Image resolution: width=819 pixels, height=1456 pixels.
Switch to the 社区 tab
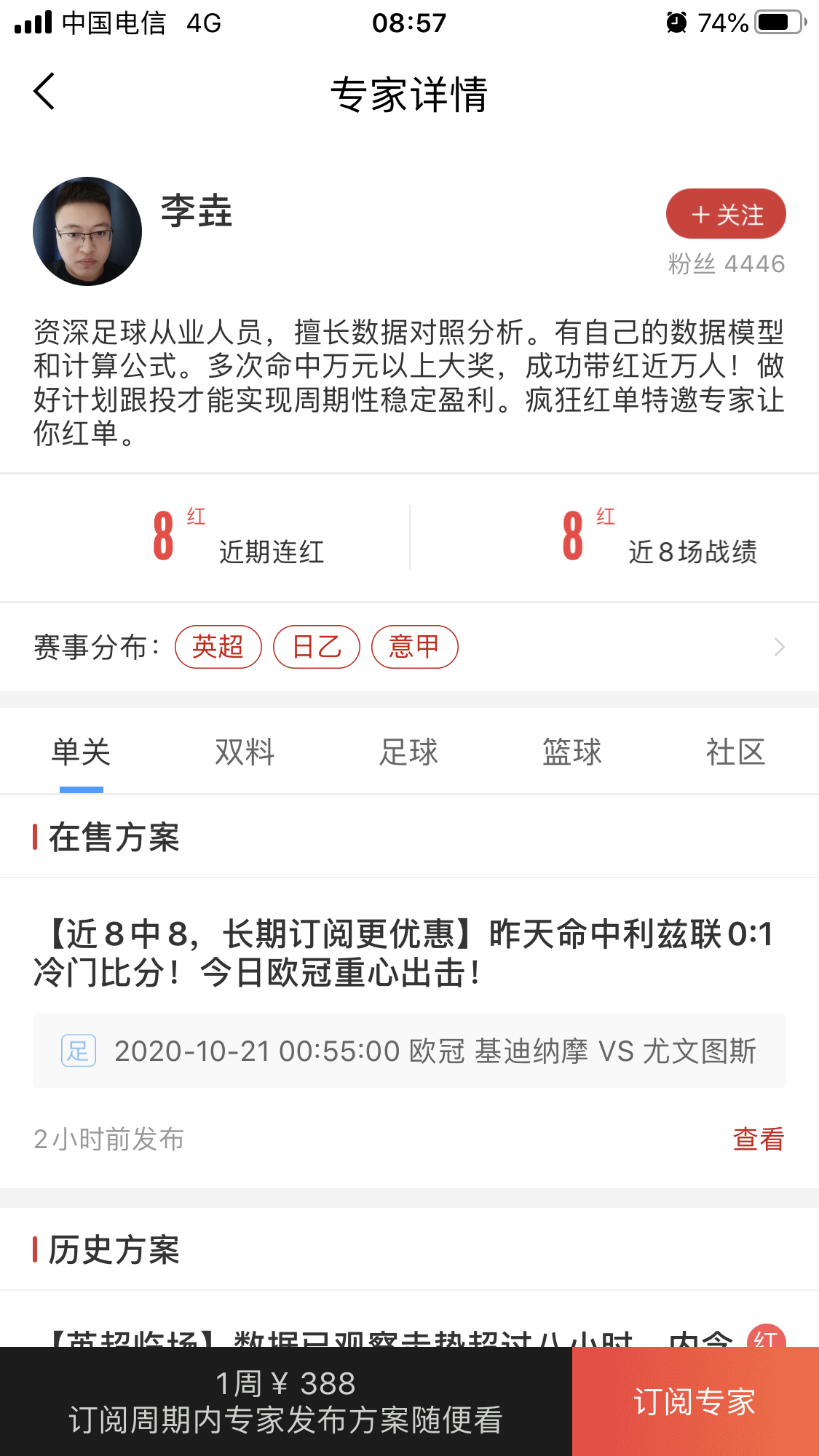click(x=735, y=752)
